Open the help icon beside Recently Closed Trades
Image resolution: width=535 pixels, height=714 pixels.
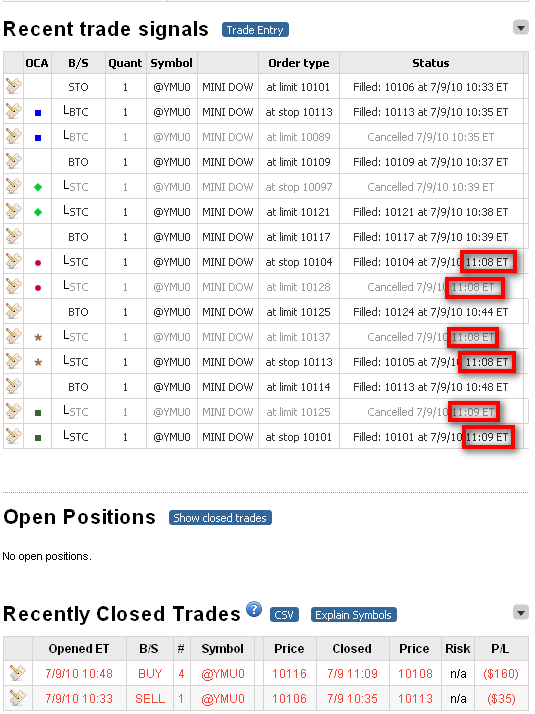click(254, 609)
